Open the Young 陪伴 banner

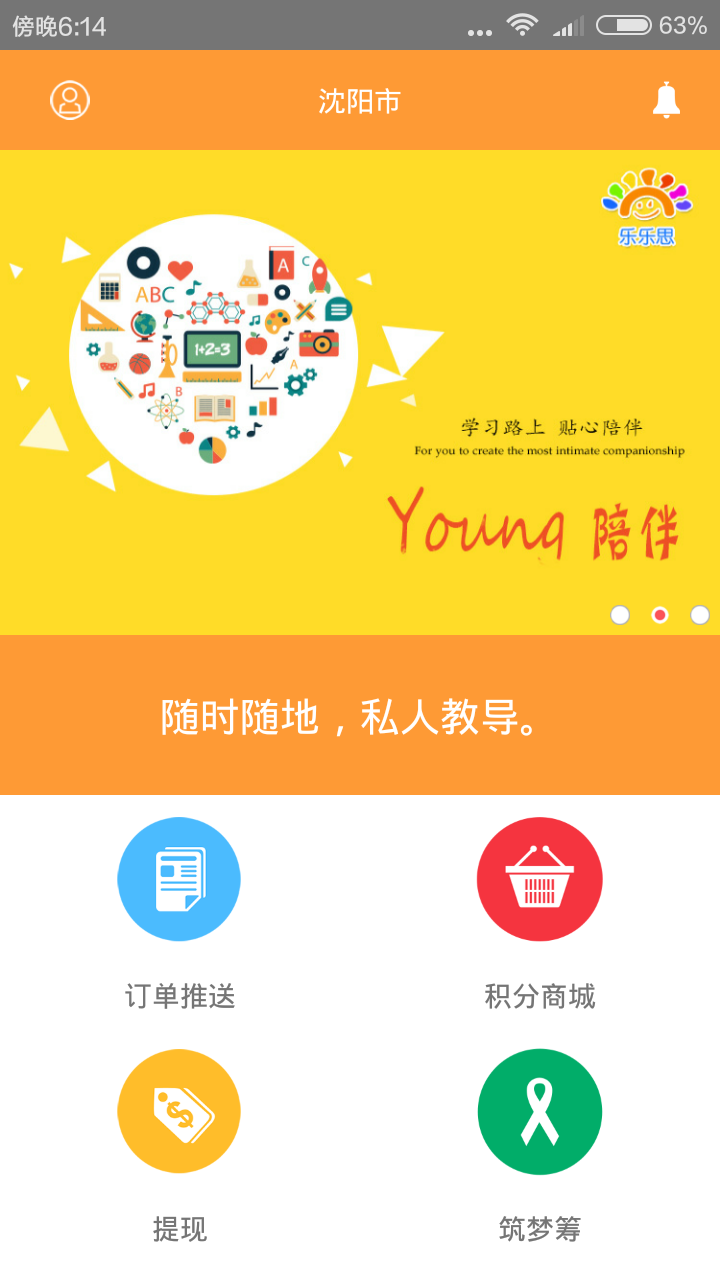360,392
